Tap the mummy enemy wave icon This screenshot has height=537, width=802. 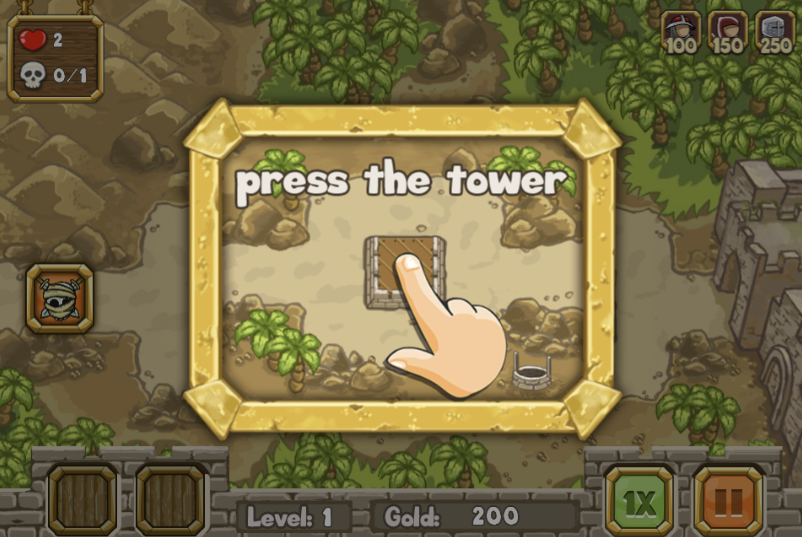(60, 298)
